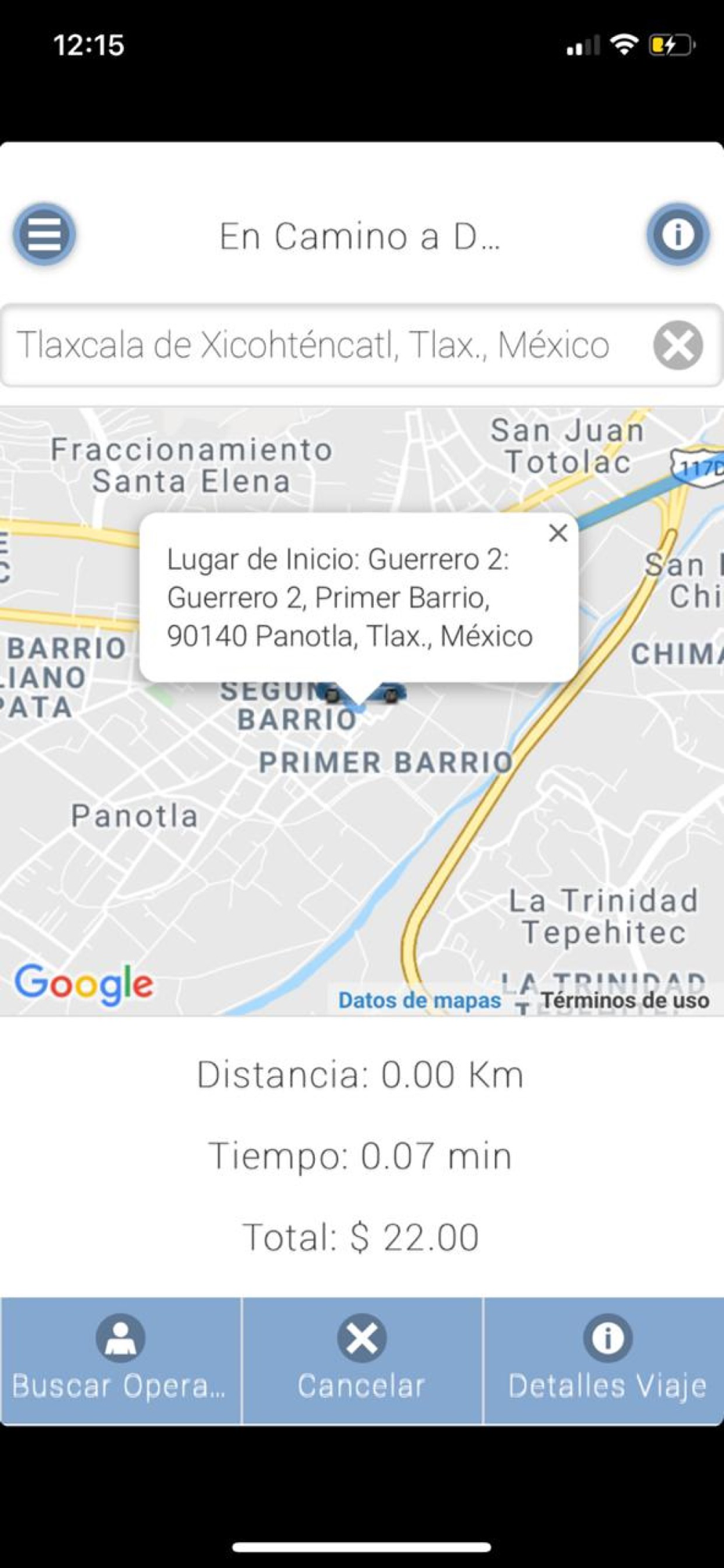Open the info icon in header

point(678,234)
